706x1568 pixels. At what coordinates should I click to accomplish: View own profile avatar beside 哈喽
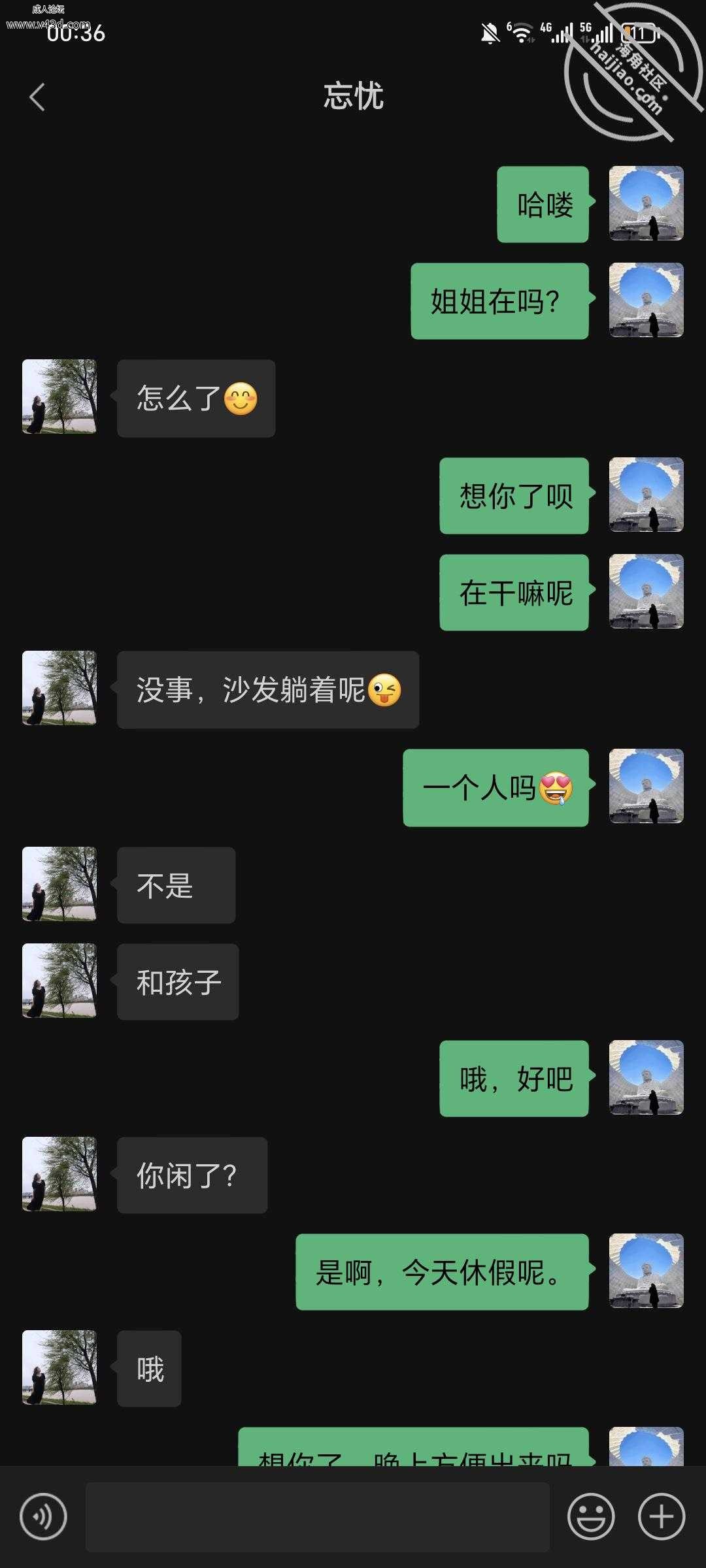coord(646,203)
